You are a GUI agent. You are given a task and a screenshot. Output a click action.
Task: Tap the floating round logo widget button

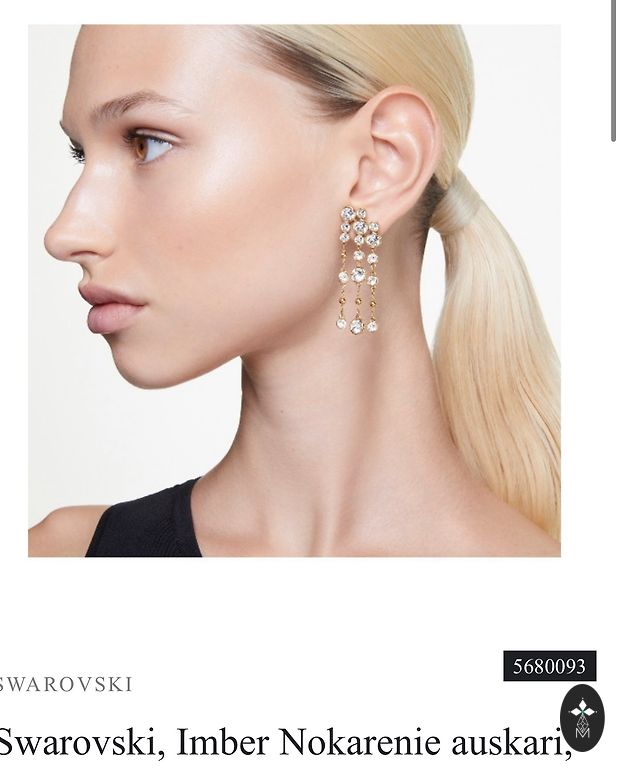click(582, 717)
